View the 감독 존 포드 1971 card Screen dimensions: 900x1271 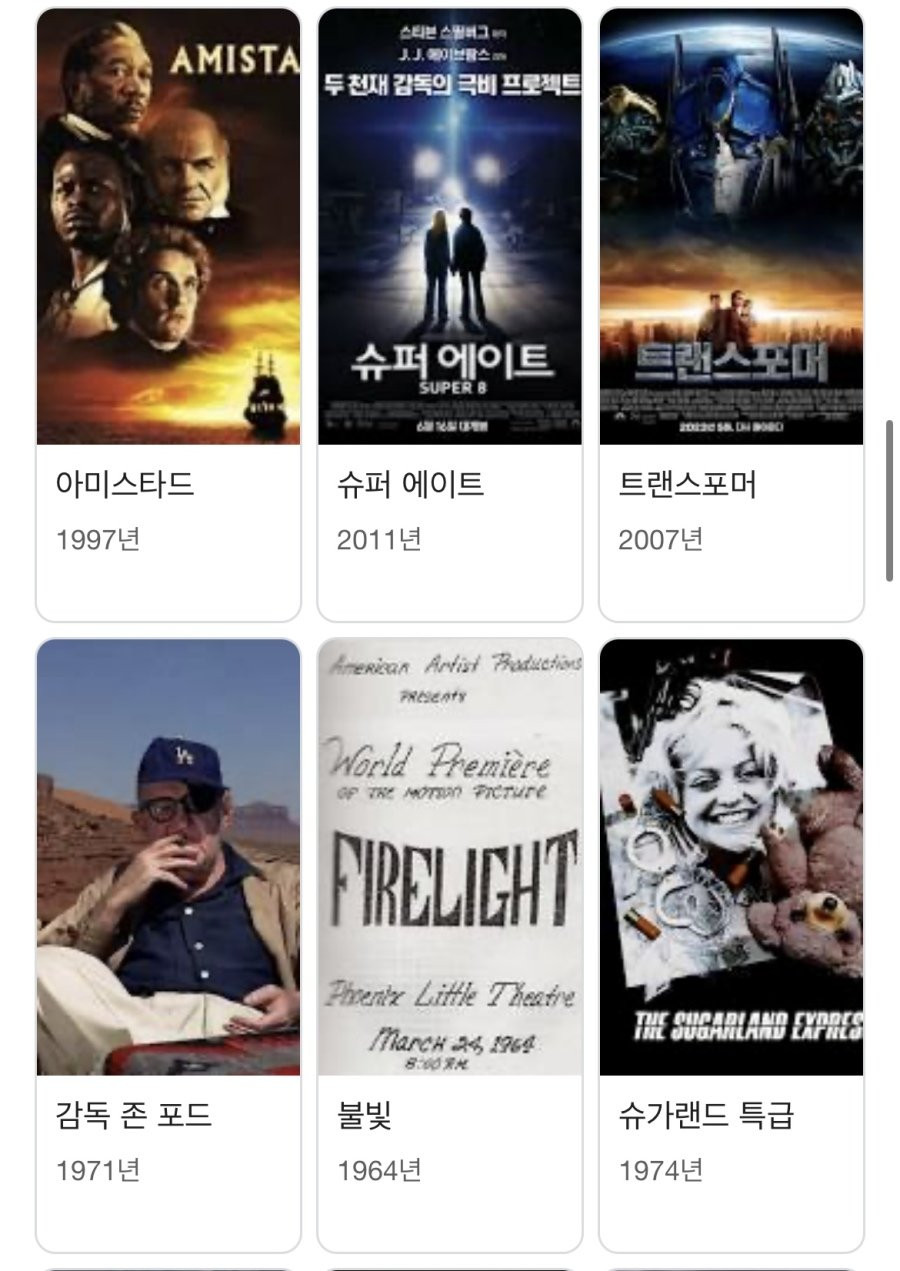168,945
